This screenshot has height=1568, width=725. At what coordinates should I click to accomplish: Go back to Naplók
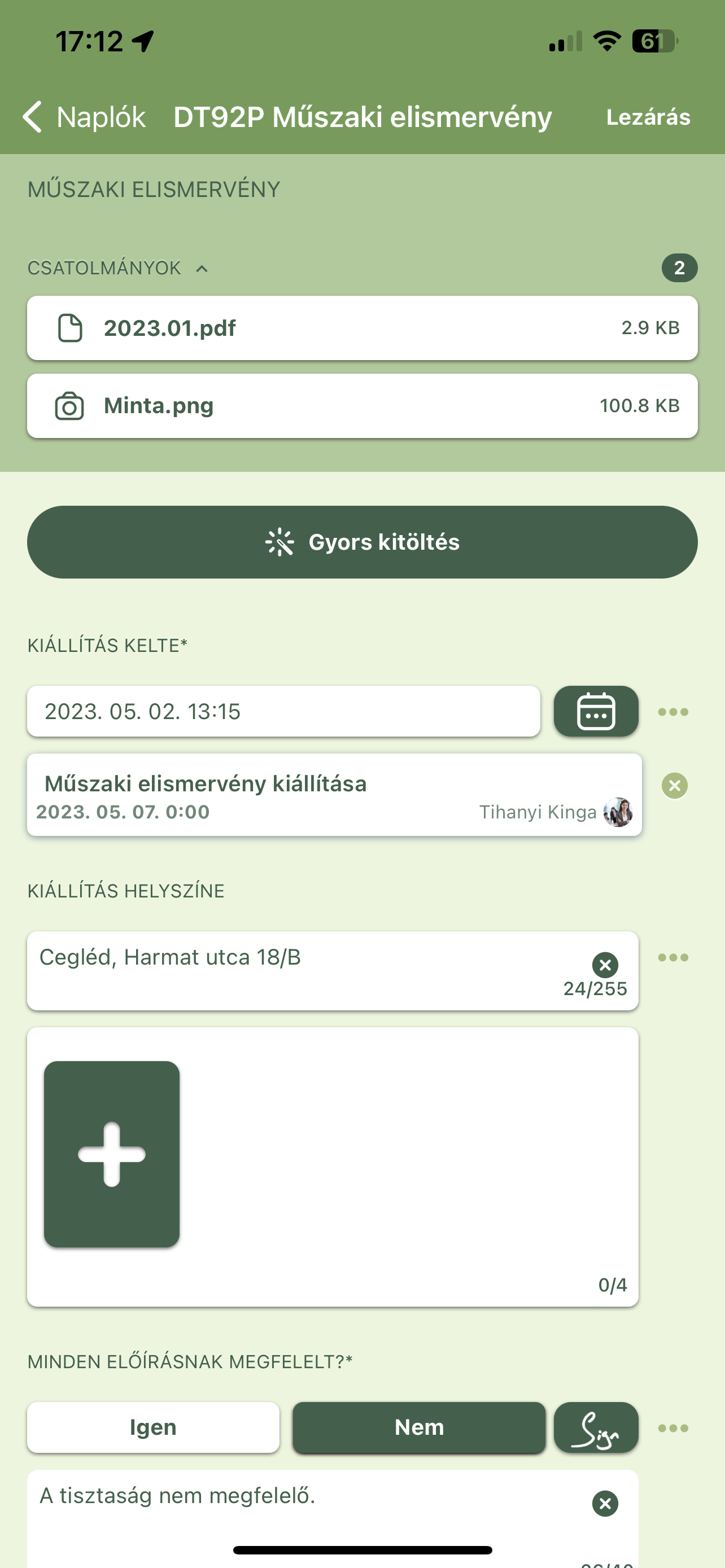(x=84, y=117)
